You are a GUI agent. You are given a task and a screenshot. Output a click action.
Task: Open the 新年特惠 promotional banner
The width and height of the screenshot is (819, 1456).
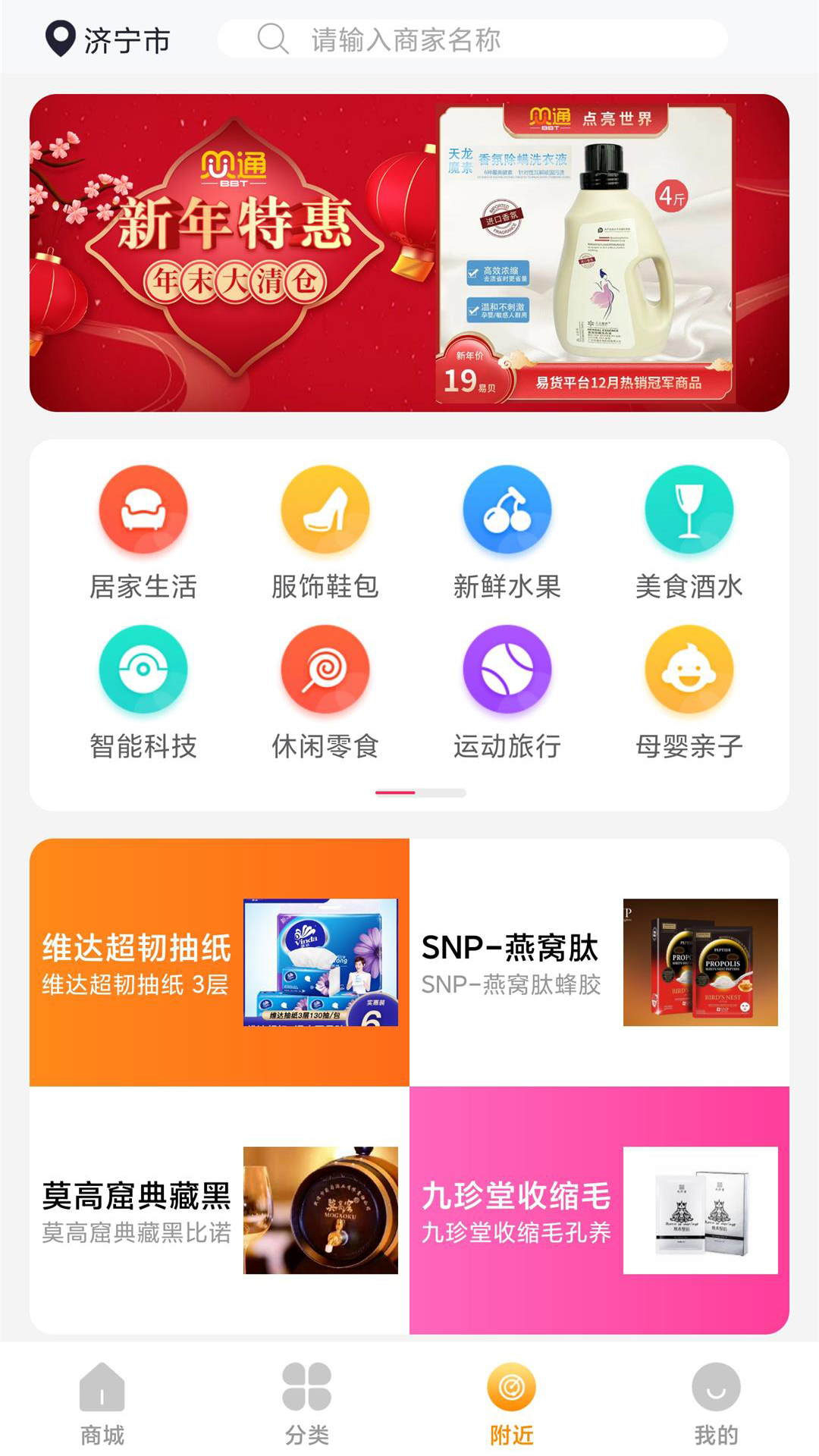click(409, 254)
